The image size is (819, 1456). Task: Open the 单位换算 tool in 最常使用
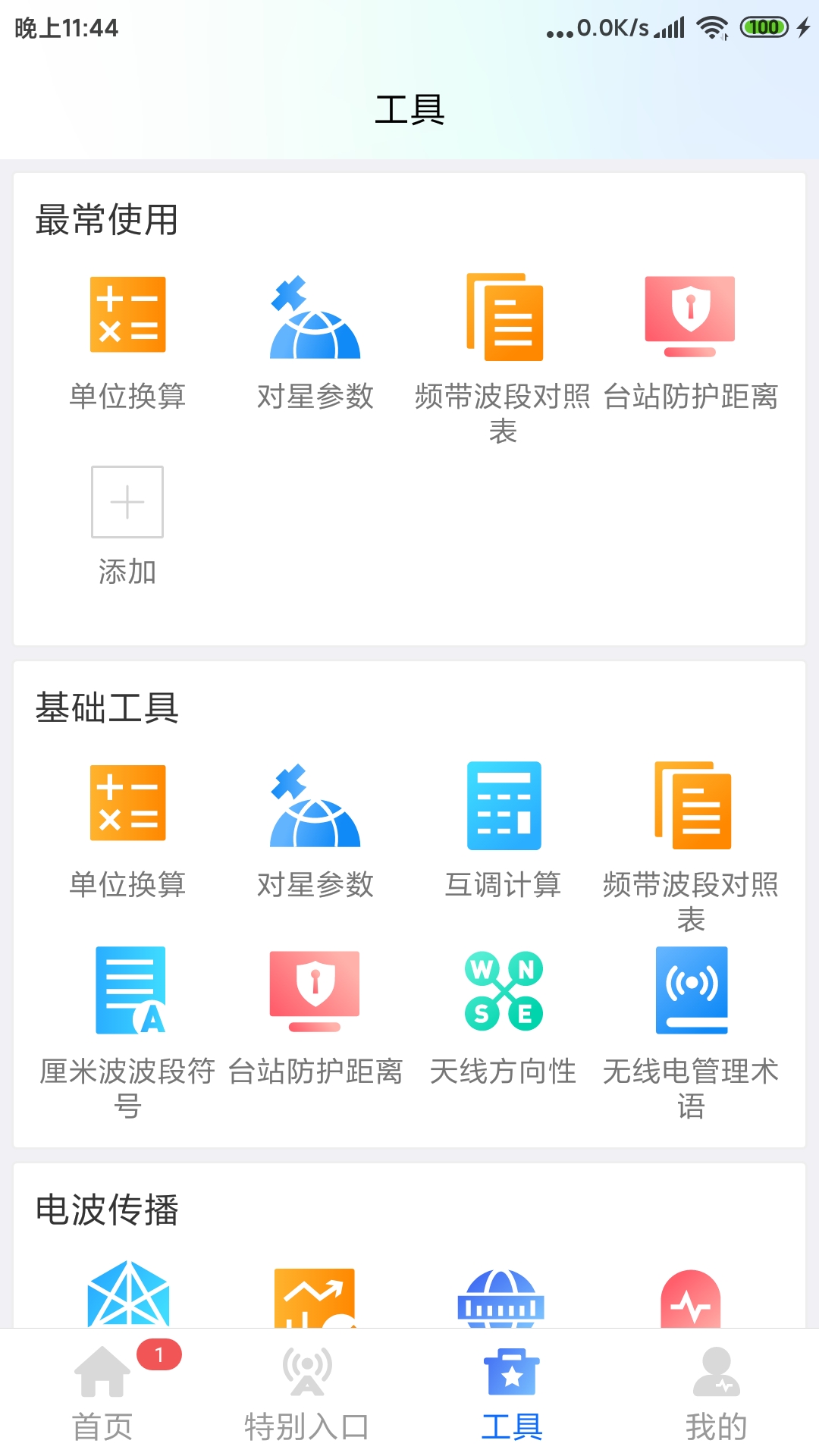[x=127, y=317]
